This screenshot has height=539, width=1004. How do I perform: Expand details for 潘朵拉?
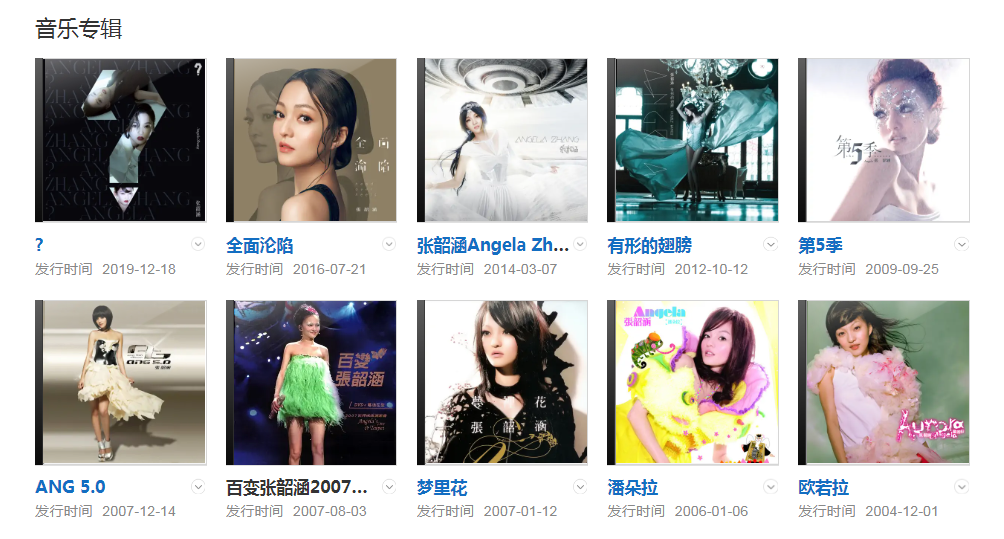771,486
